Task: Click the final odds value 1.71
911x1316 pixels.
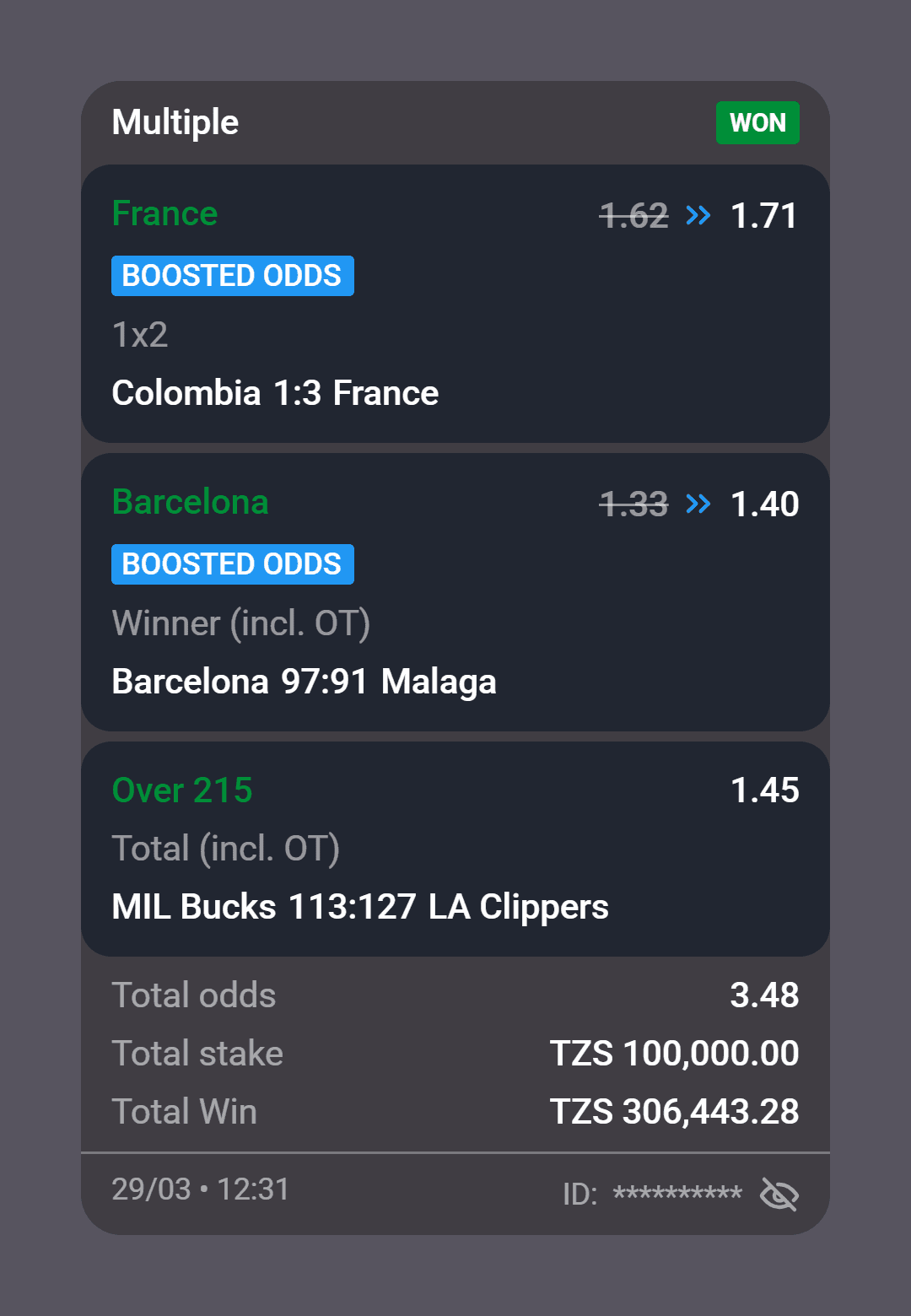Action: point(764,216)
